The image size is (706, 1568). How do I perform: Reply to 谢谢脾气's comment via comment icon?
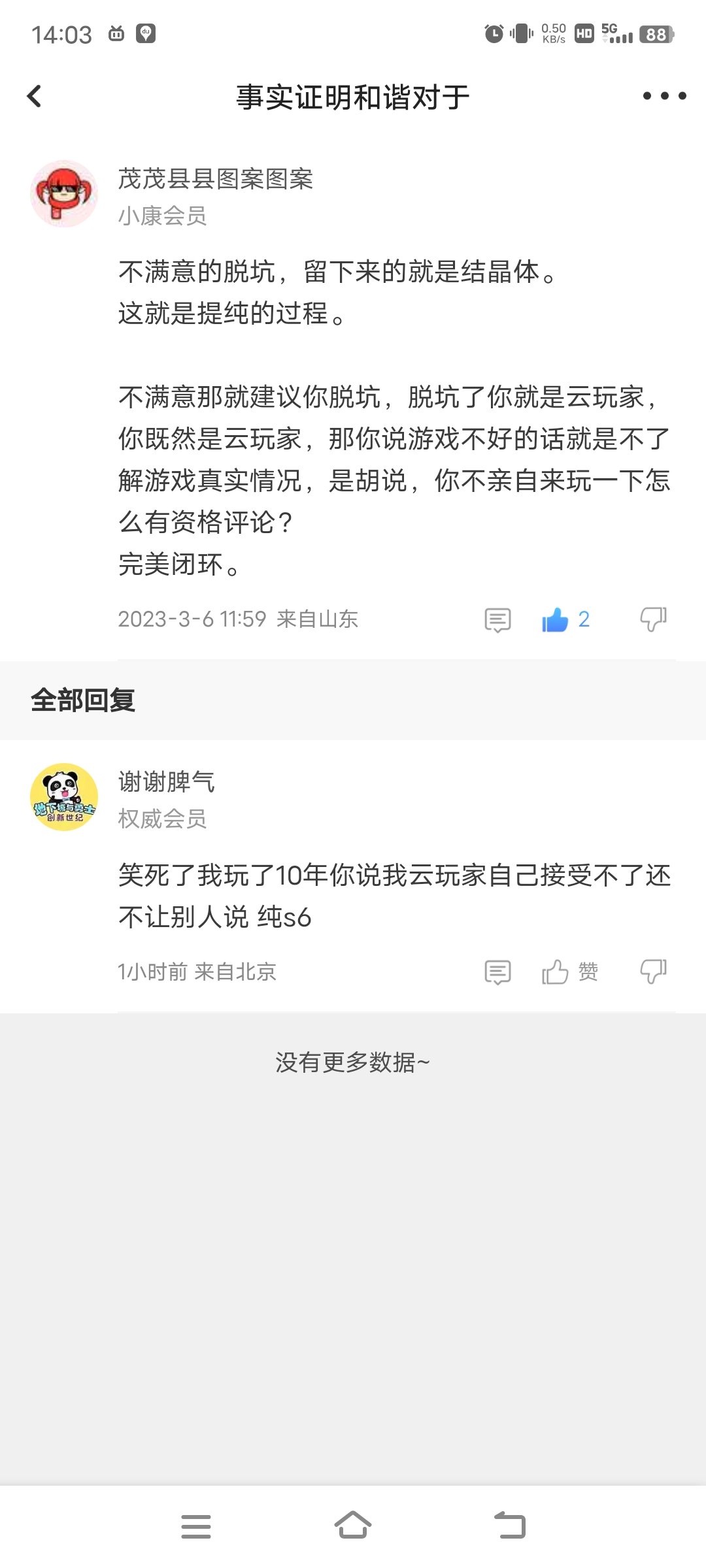(x=497, y=972)
